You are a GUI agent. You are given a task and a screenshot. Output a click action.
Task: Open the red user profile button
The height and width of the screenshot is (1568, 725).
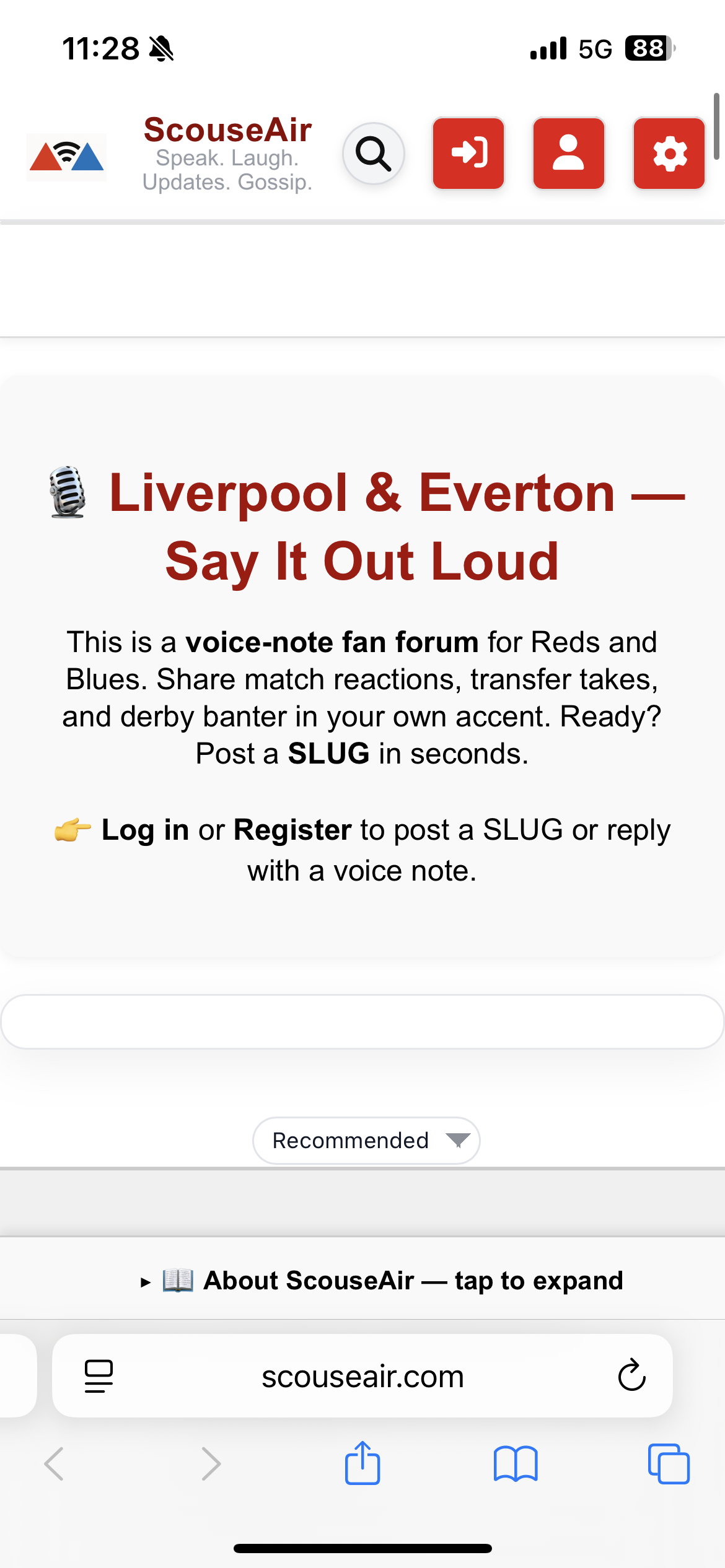[568, 153]
